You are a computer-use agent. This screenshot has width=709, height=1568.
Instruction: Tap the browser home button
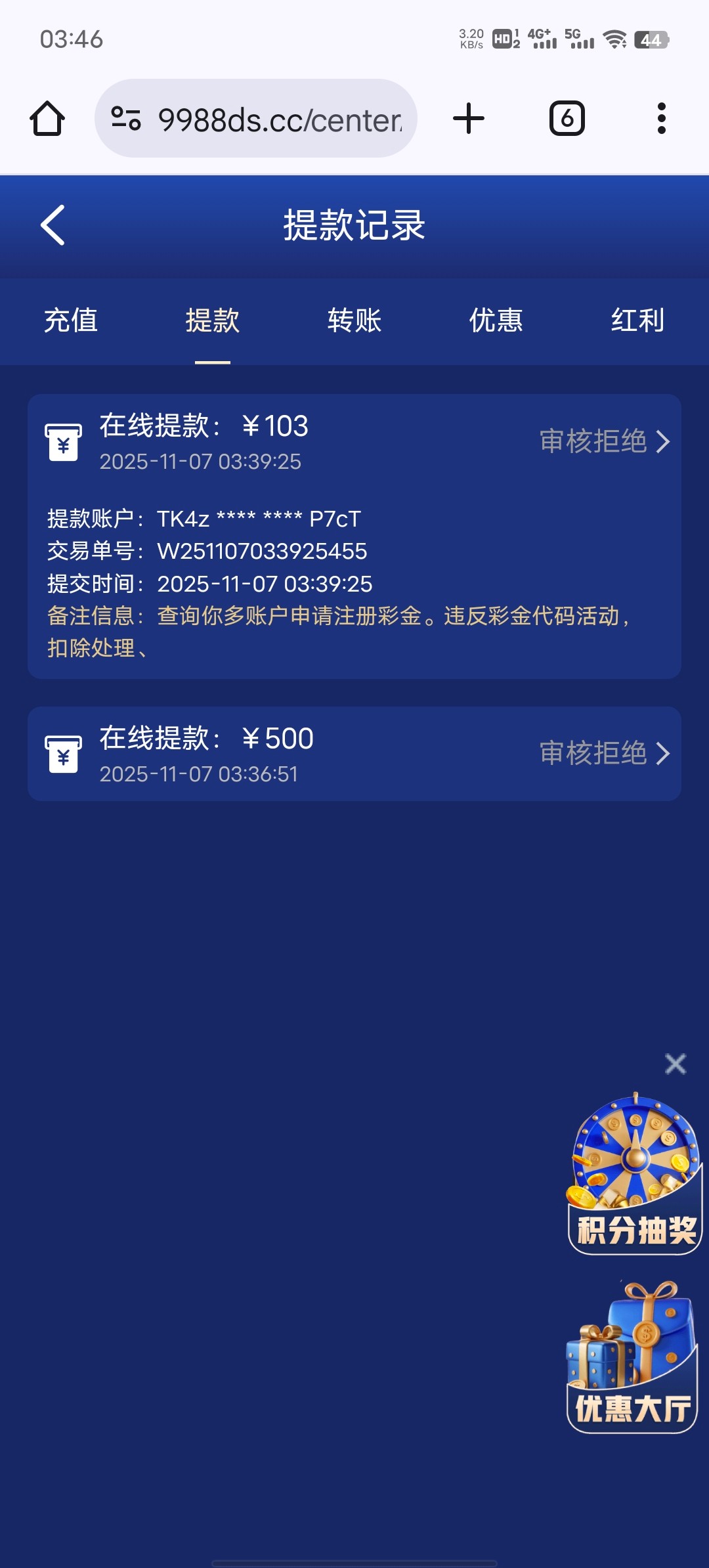47,119
